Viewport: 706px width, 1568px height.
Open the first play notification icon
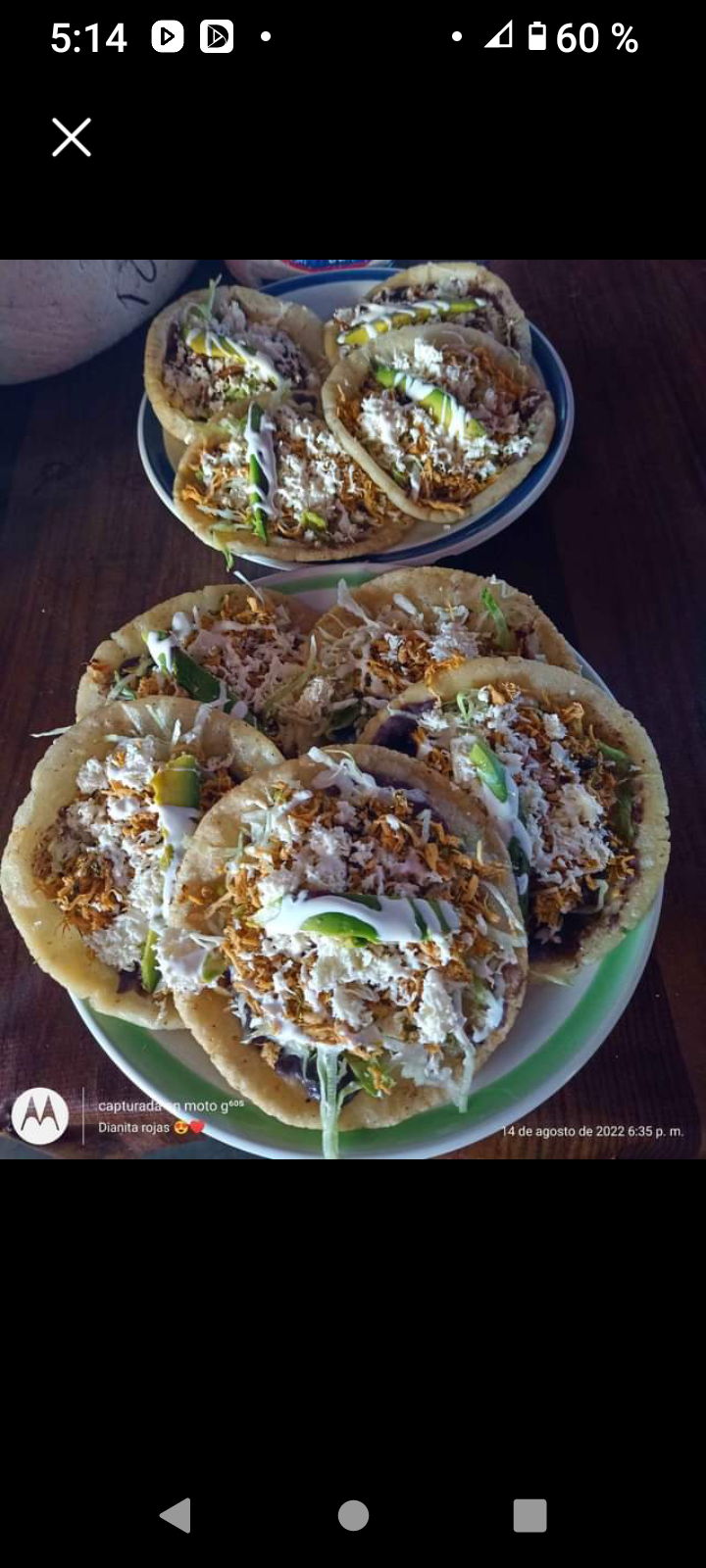169,37
